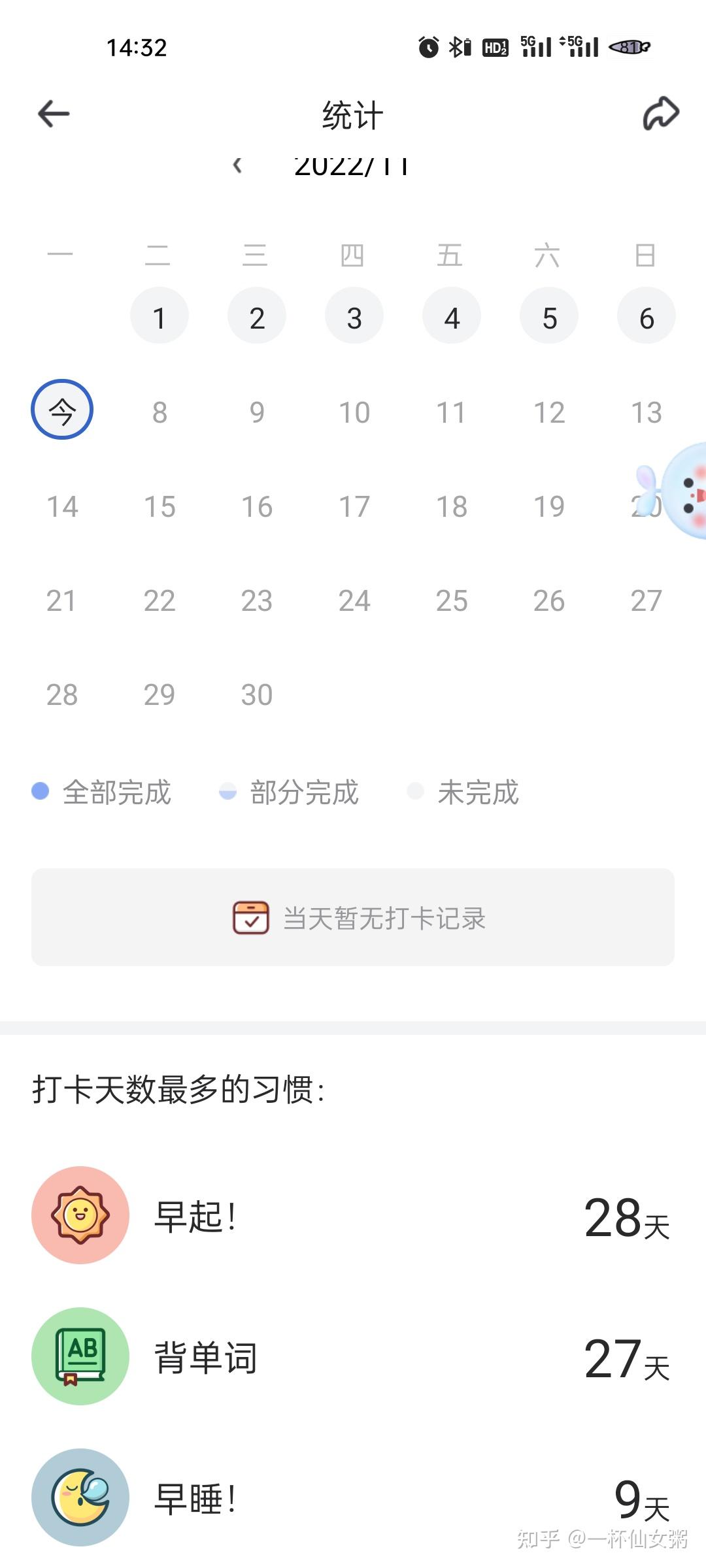The width and height of the screenshot is (706, 1568).
Task: Choose day 25 on the calendar
Action: pos(452,600)
